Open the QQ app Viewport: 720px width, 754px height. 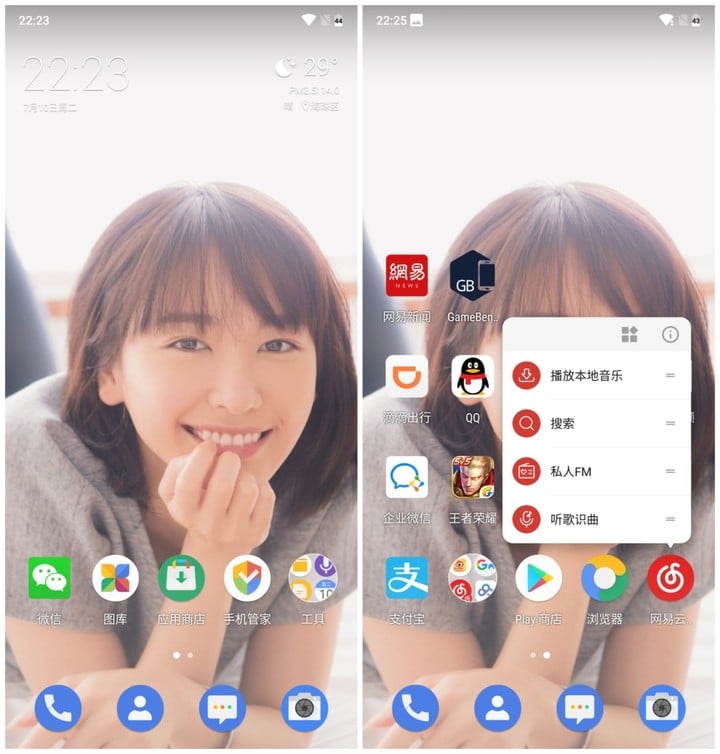(x=473, y=377)
